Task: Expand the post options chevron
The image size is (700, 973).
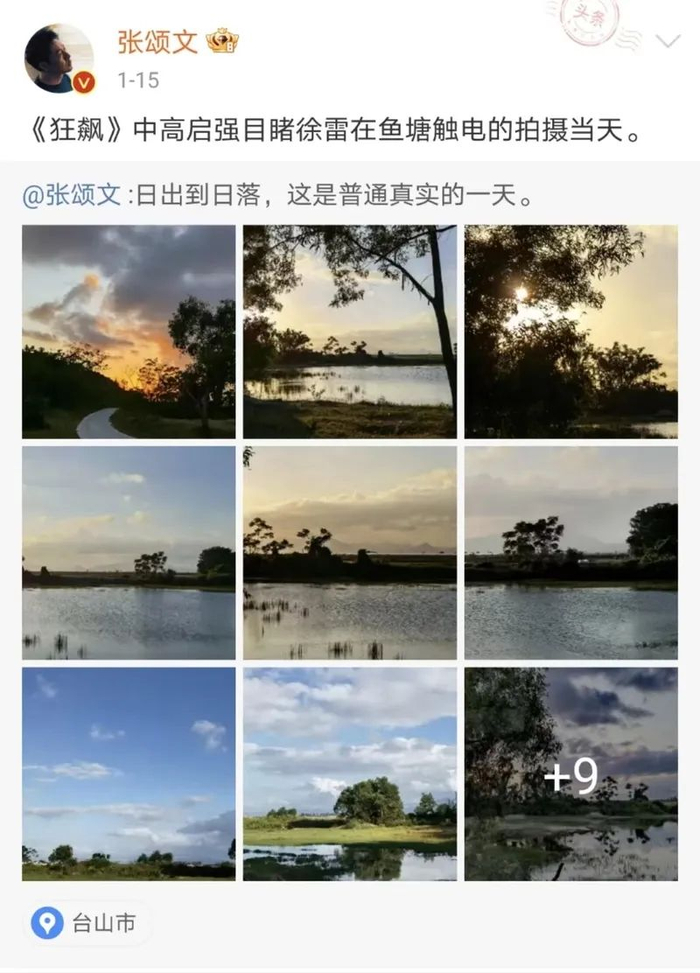Action: [x=667, y=41]
